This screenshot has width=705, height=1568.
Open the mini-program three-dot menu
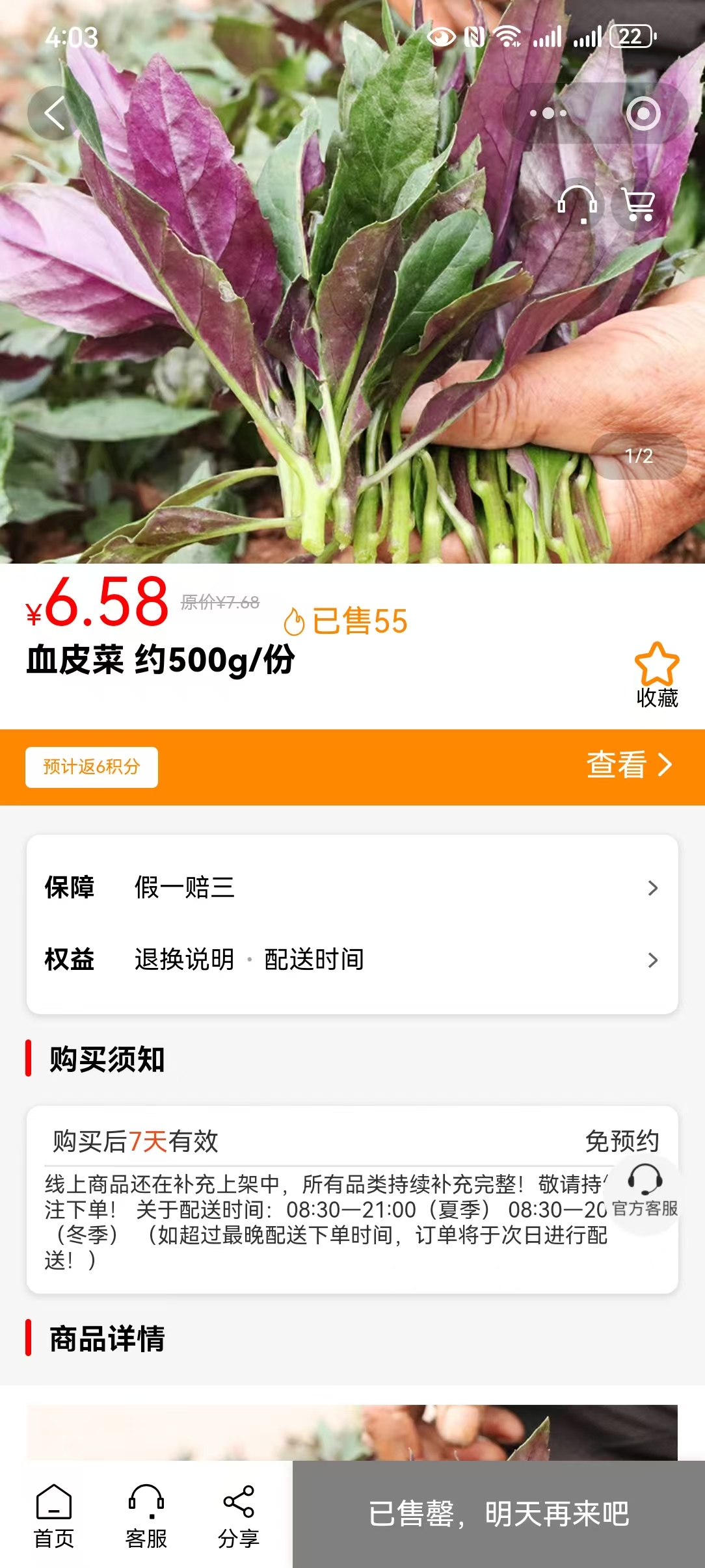546,112
